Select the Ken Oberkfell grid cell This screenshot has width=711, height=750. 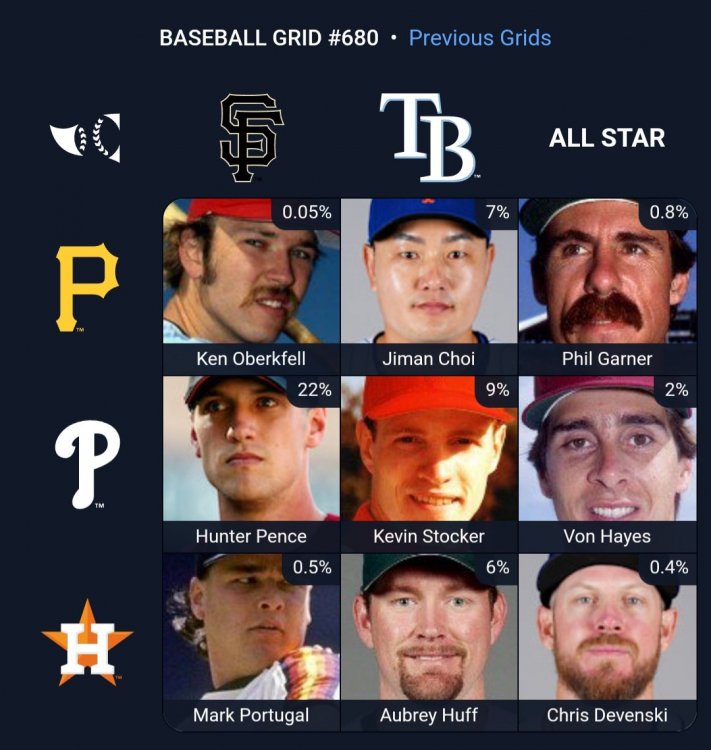coord(251,286)
